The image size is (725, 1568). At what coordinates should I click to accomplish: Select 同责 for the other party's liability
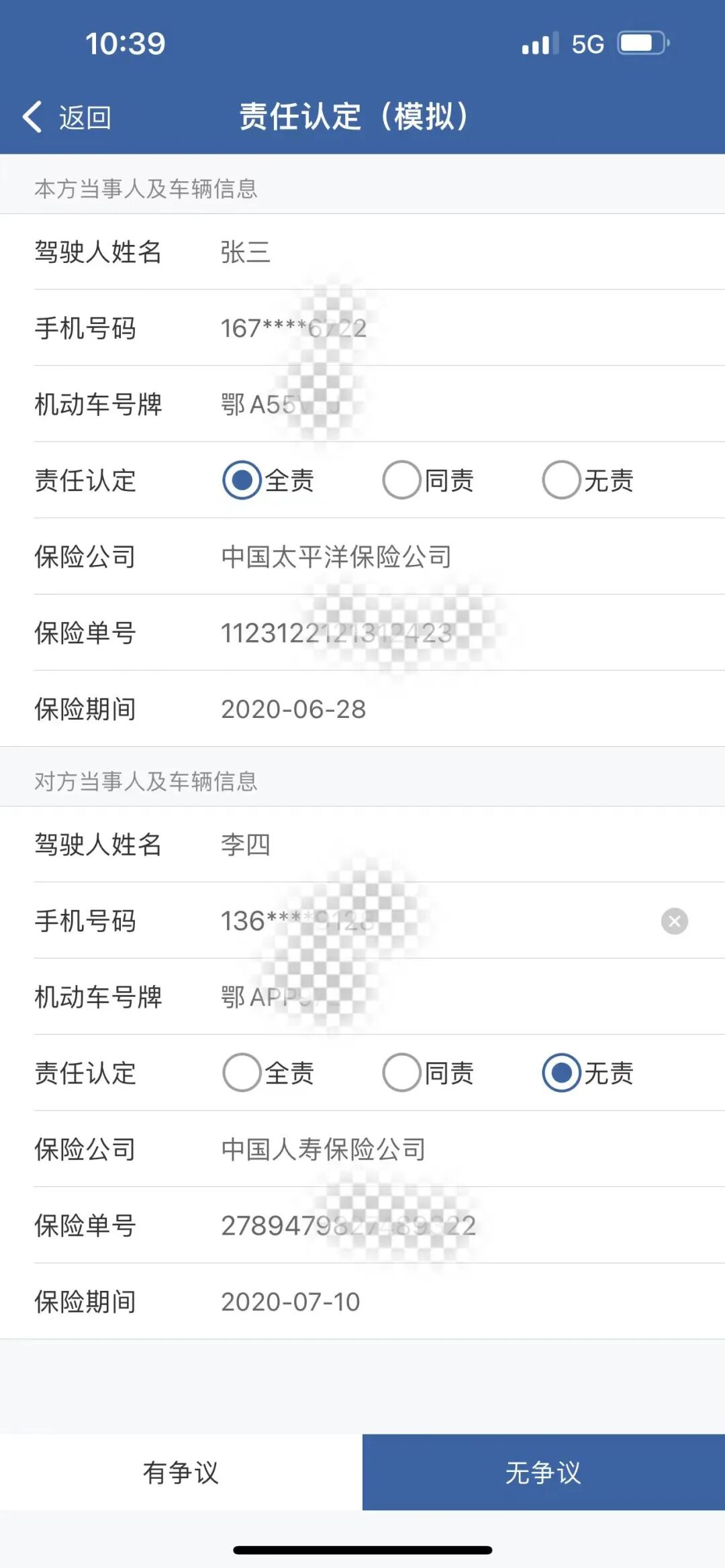pos(401,1073)
